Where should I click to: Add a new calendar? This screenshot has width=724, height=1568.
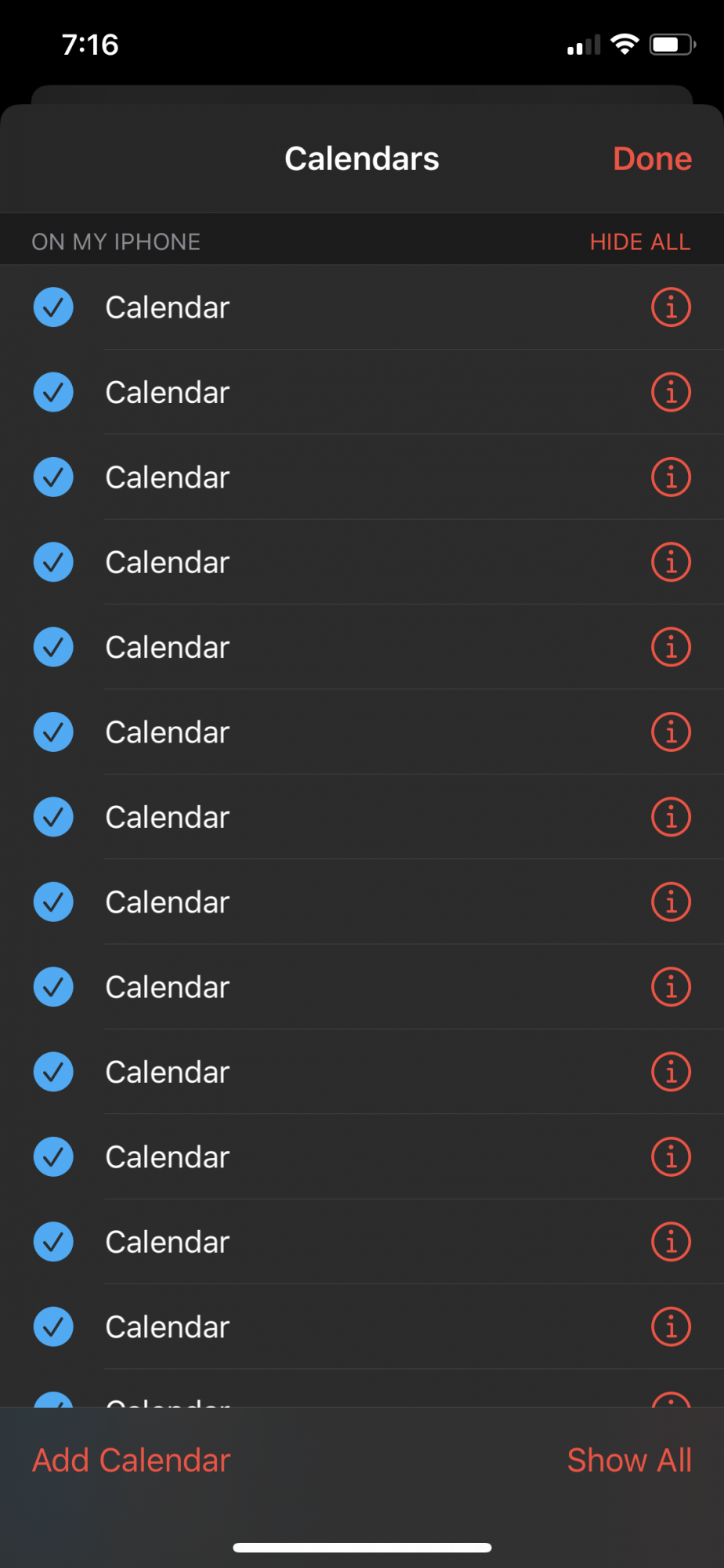[x=132, y=1461]
